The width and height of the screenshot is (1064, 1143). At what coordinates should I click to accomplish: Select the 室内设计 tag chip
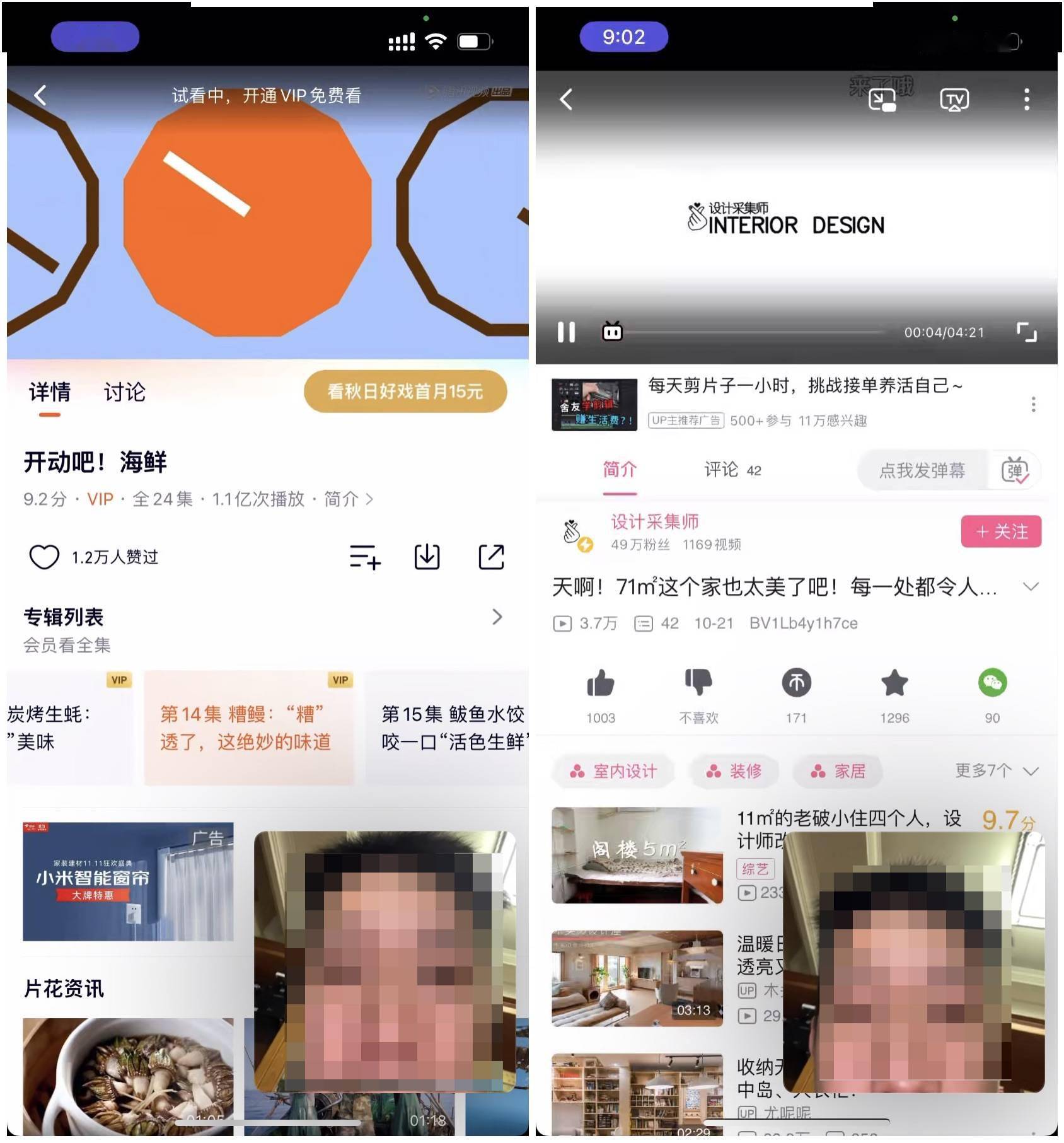pyautogui.click(x=614, y=771)
